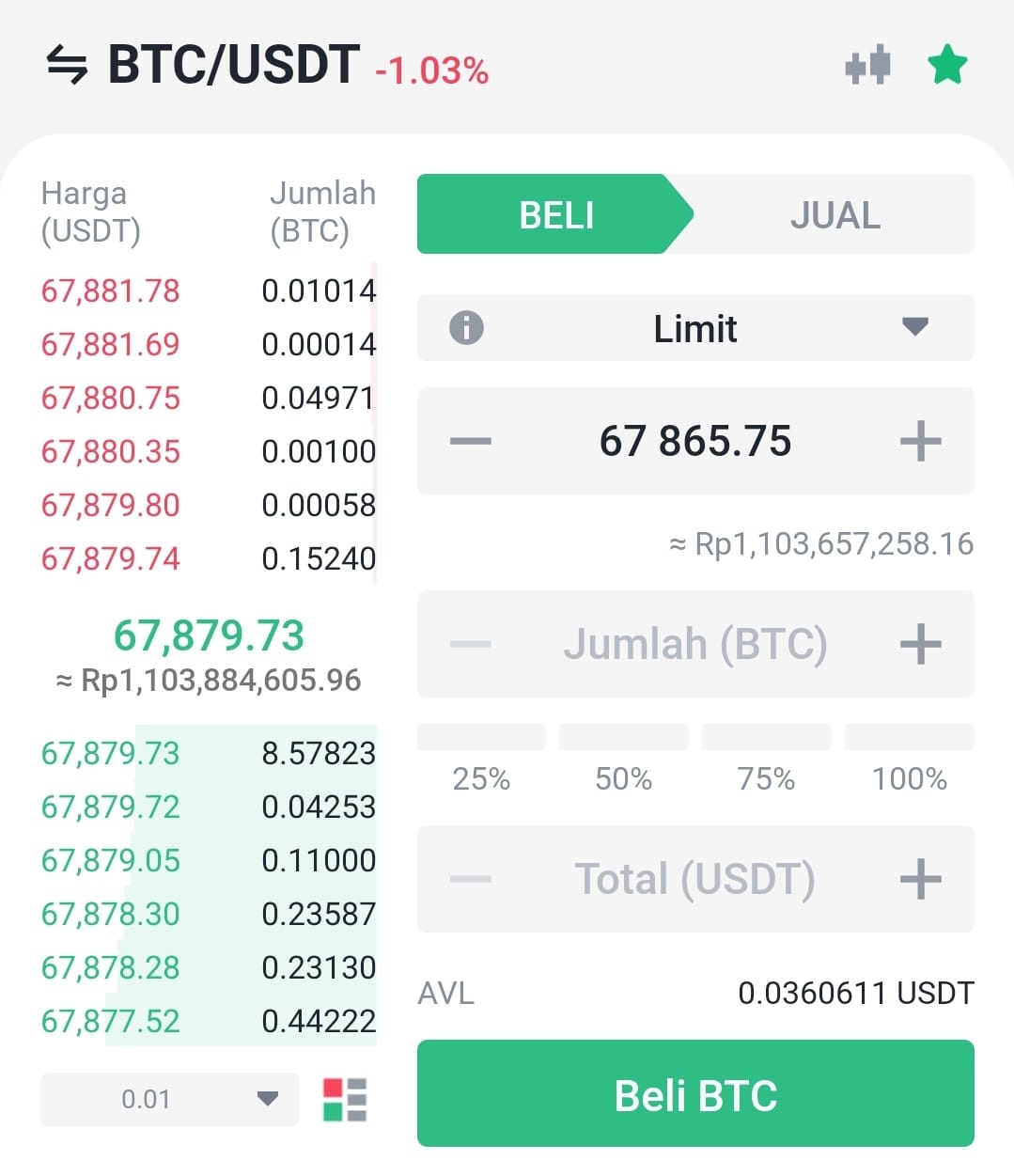Enter value in Total (USDT) field

click(x=695, y=879)
